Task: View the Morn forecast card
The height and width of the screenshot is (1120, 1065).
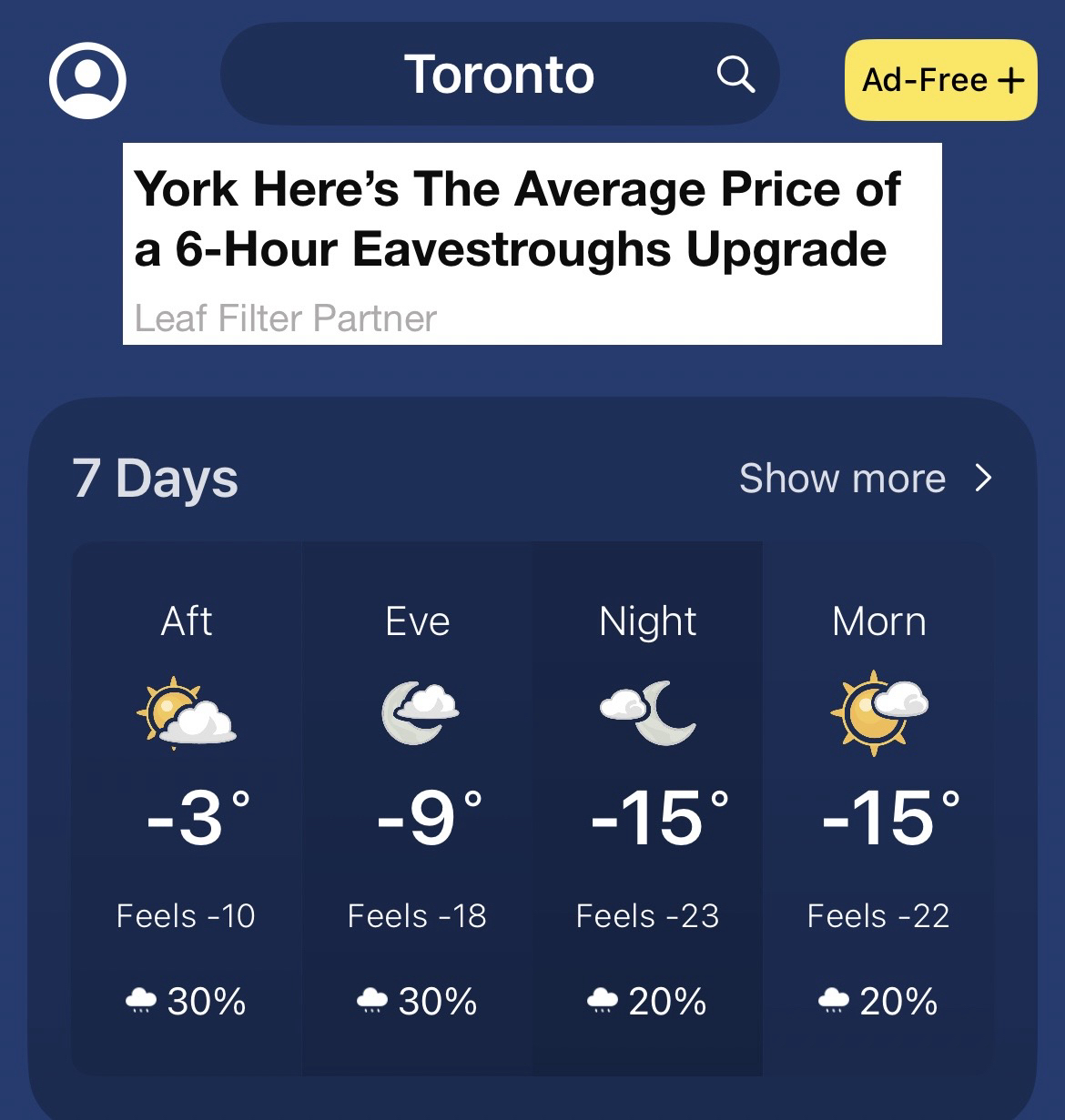Action: coord(878,808)
